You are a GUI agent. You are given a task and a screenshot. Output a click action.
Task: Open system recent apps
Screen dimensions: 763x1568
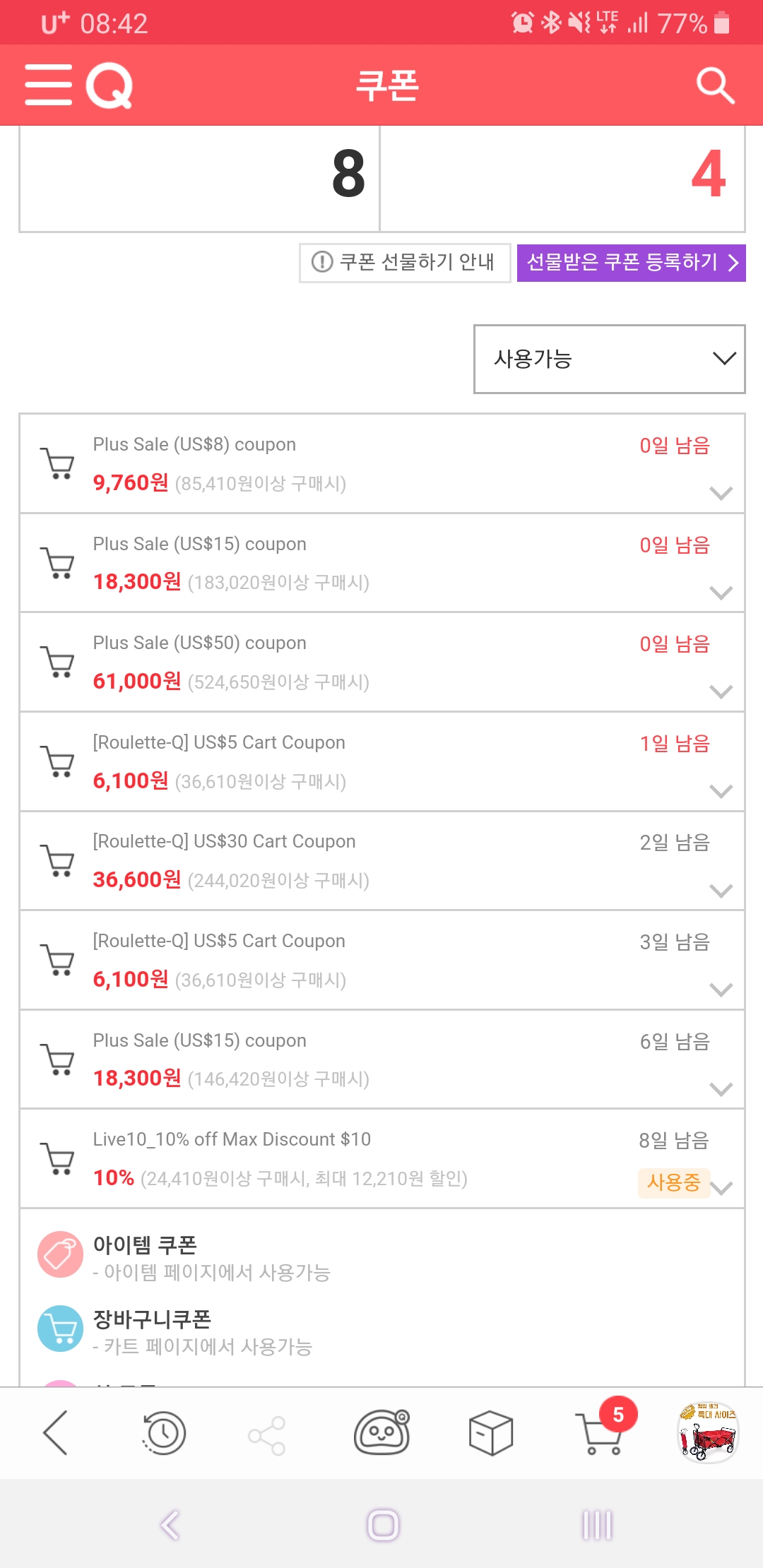click(x=597, y=1526)
